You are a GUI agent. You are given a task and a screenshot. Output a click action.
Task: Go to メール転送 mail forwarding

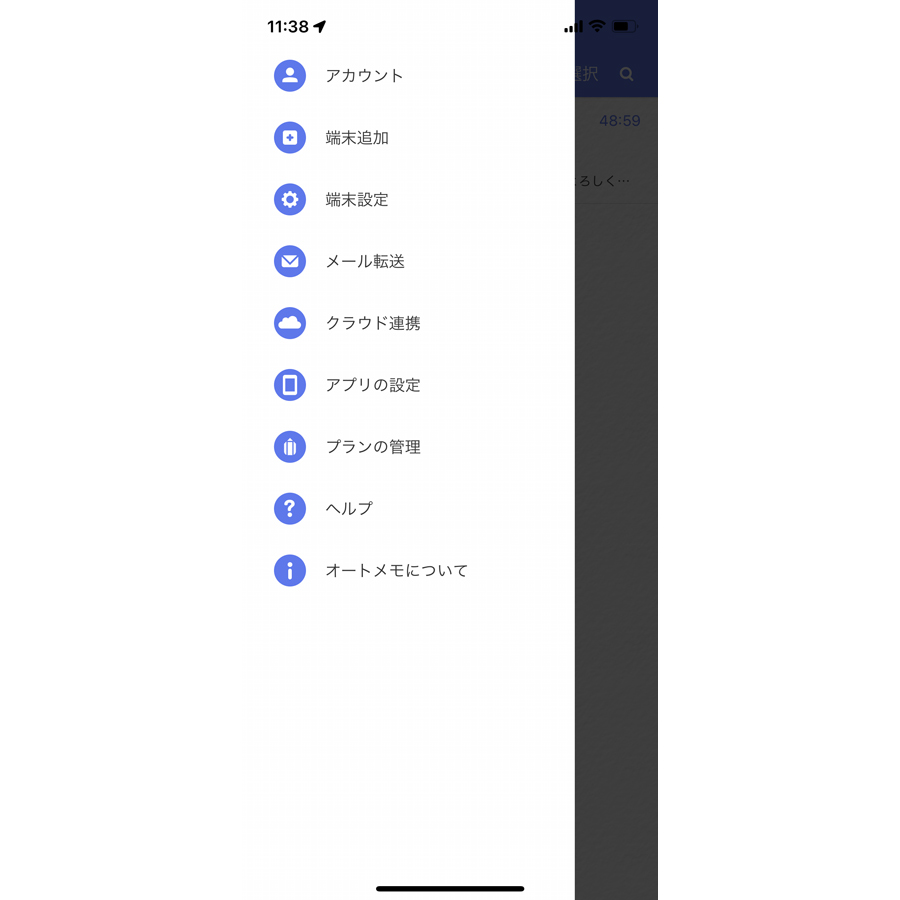(365, 262)
